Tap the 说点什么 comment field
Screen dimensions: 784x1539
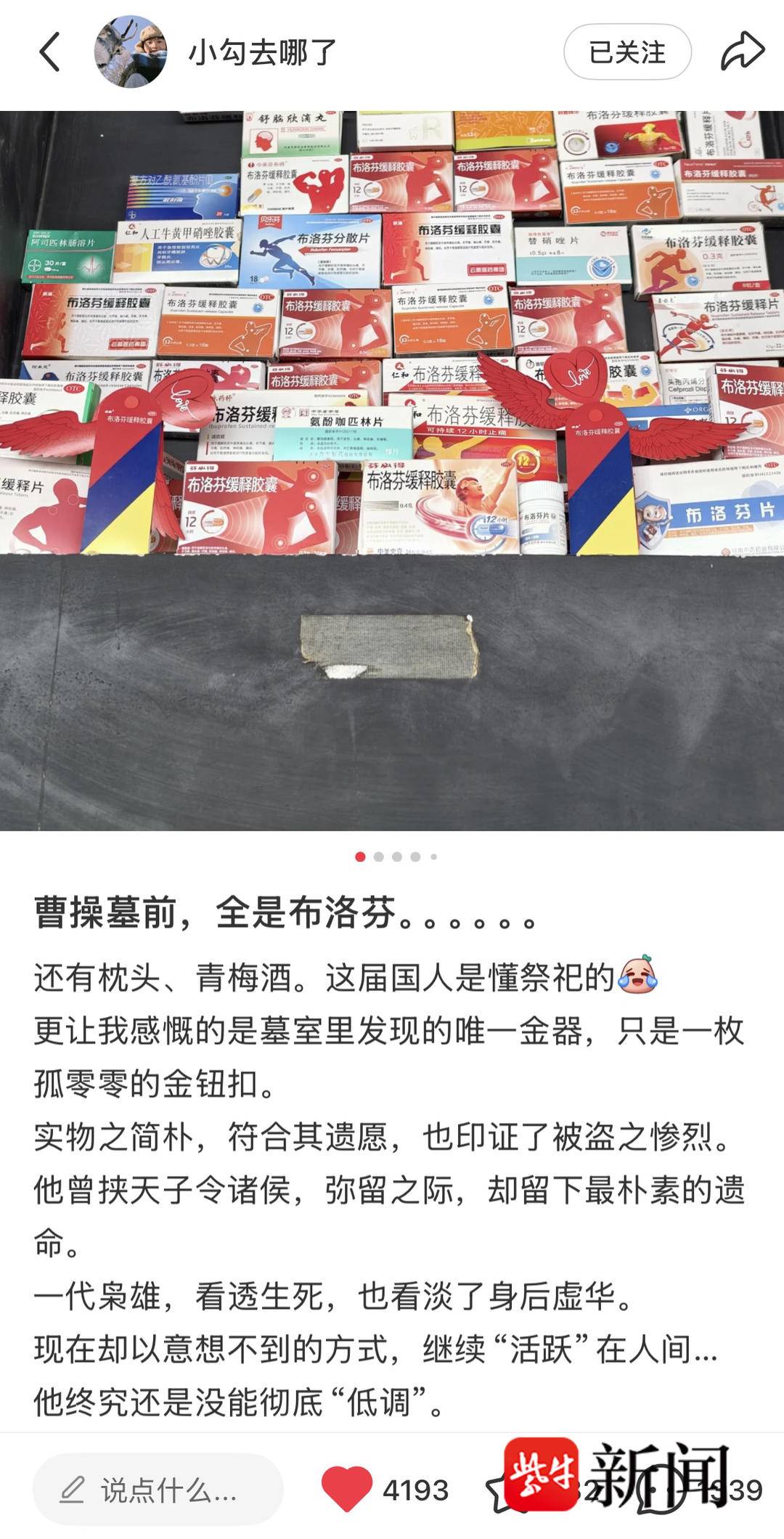(158, 1490)
